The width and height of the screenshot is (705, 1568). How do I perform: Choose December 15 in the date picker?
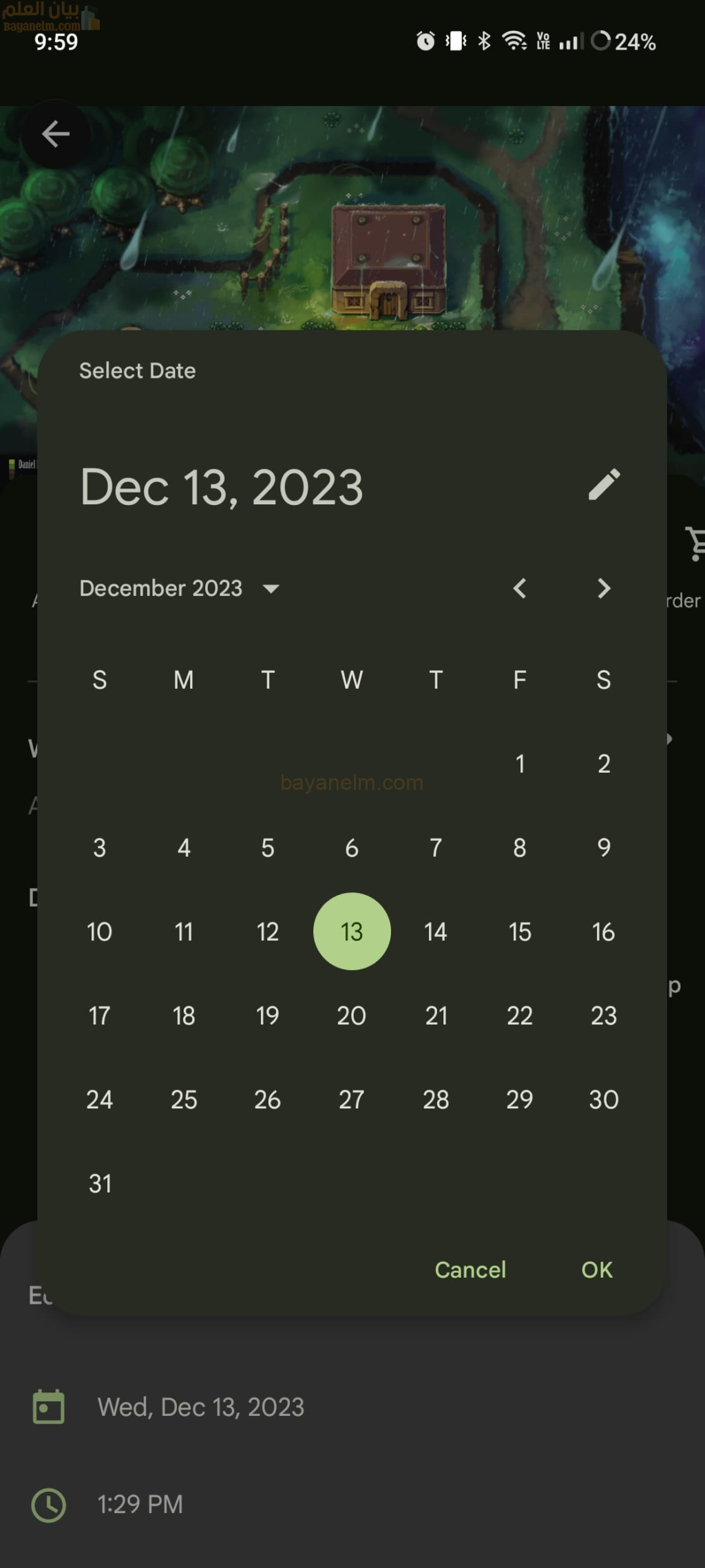(x=520, y=932)
